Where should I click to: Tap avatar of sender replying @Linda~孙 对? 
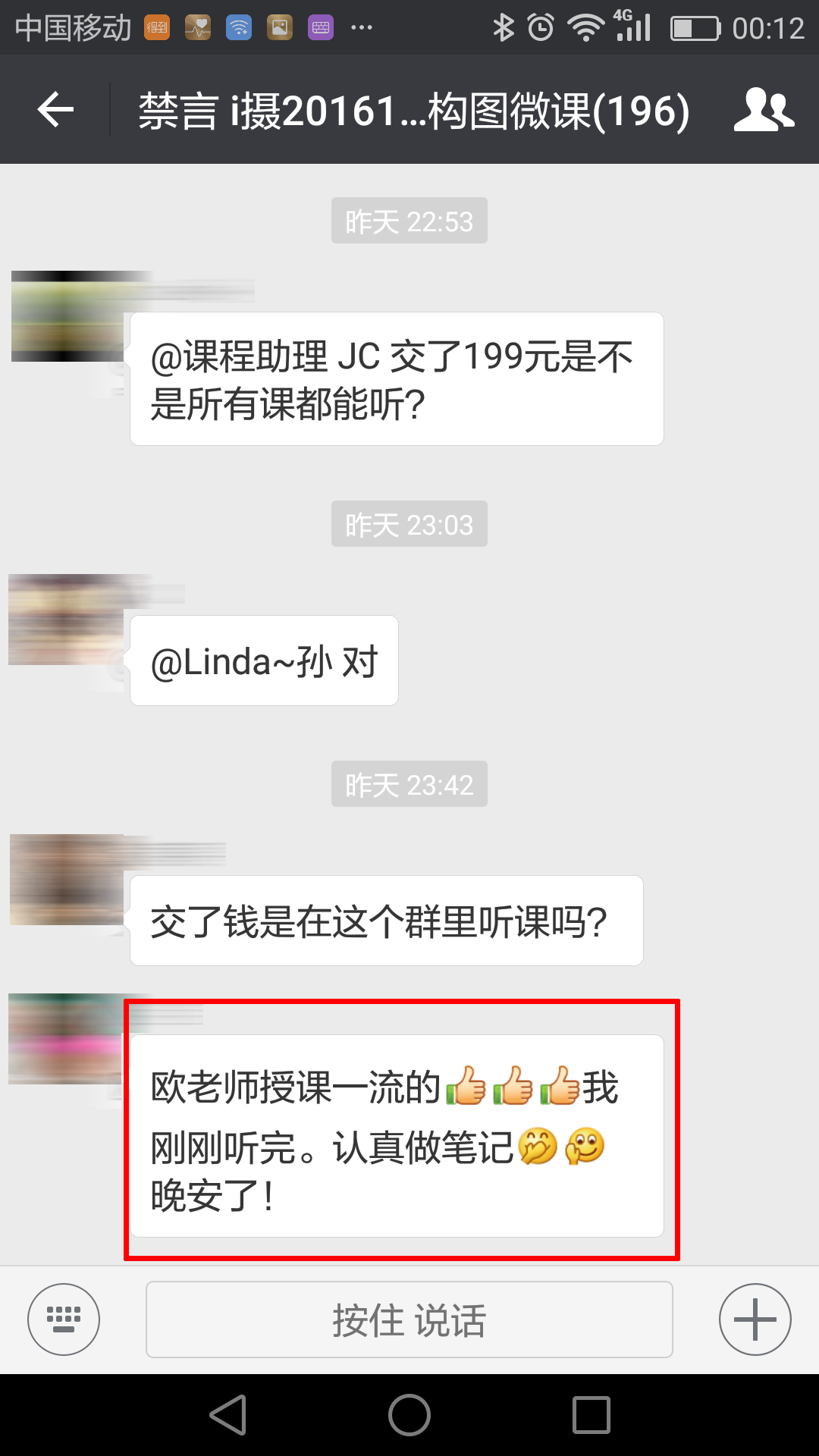click(x=67, y=620)
